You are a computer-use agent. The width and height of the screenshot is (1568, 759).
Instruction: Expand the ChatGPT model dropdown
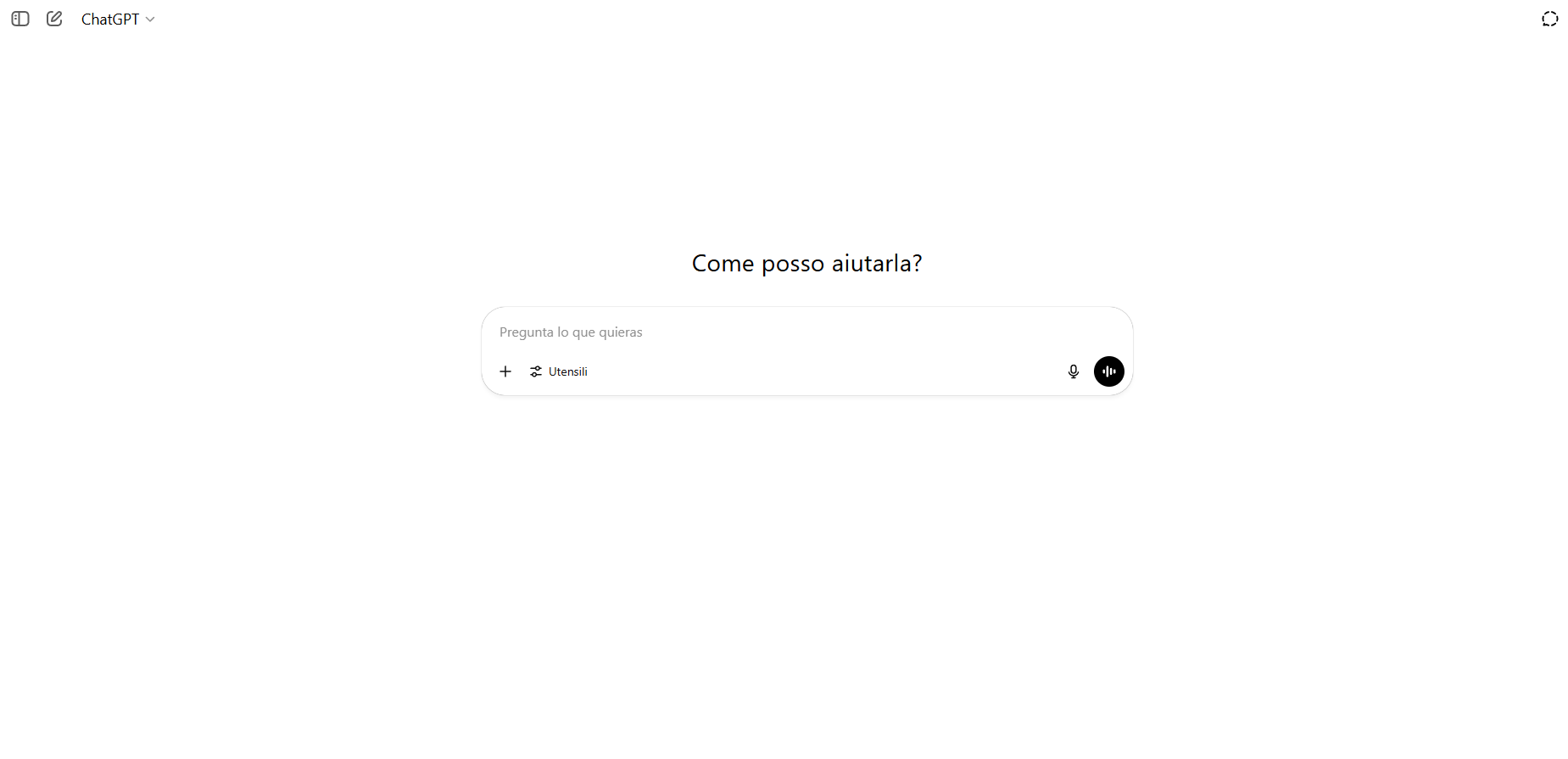coord(118,19)
